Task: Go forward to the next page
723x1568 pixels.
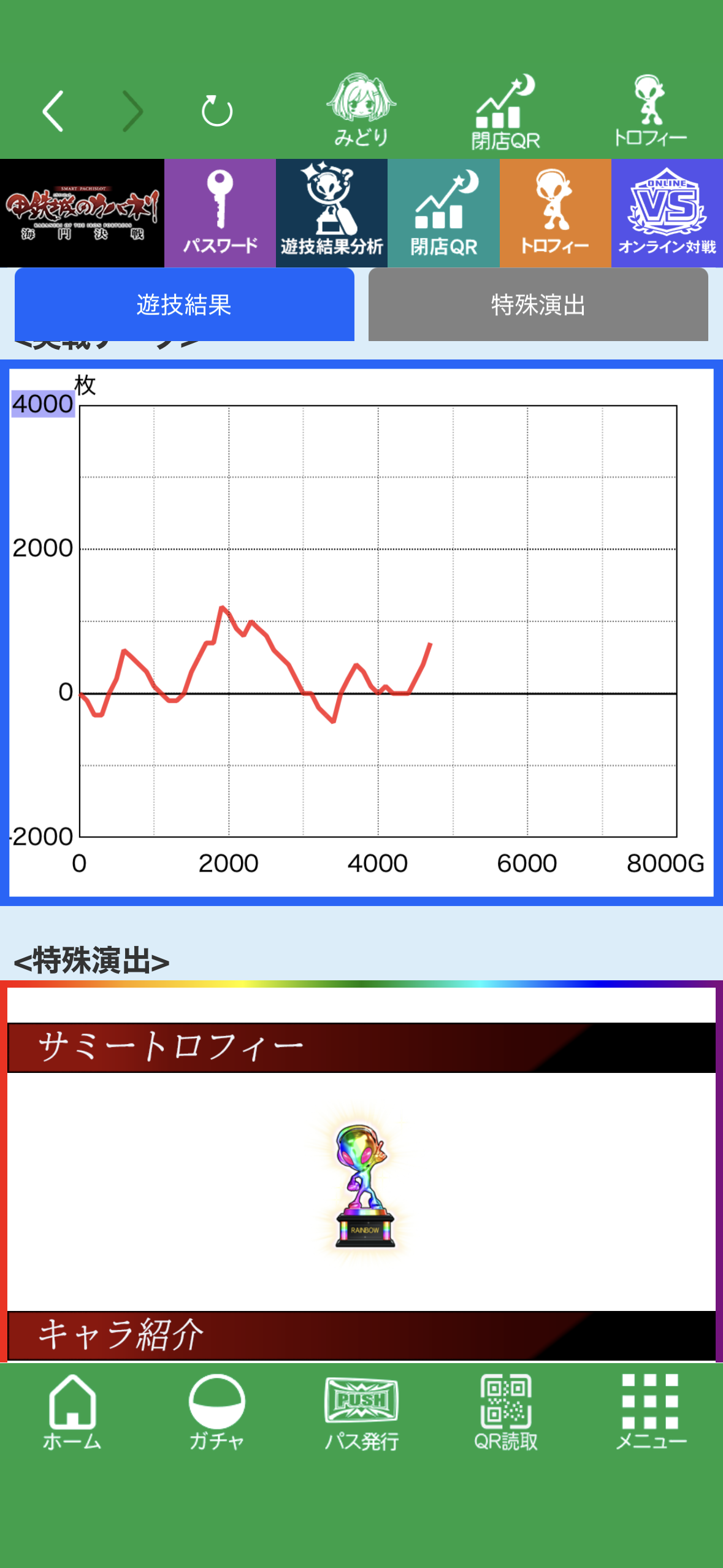Action: 132,111
